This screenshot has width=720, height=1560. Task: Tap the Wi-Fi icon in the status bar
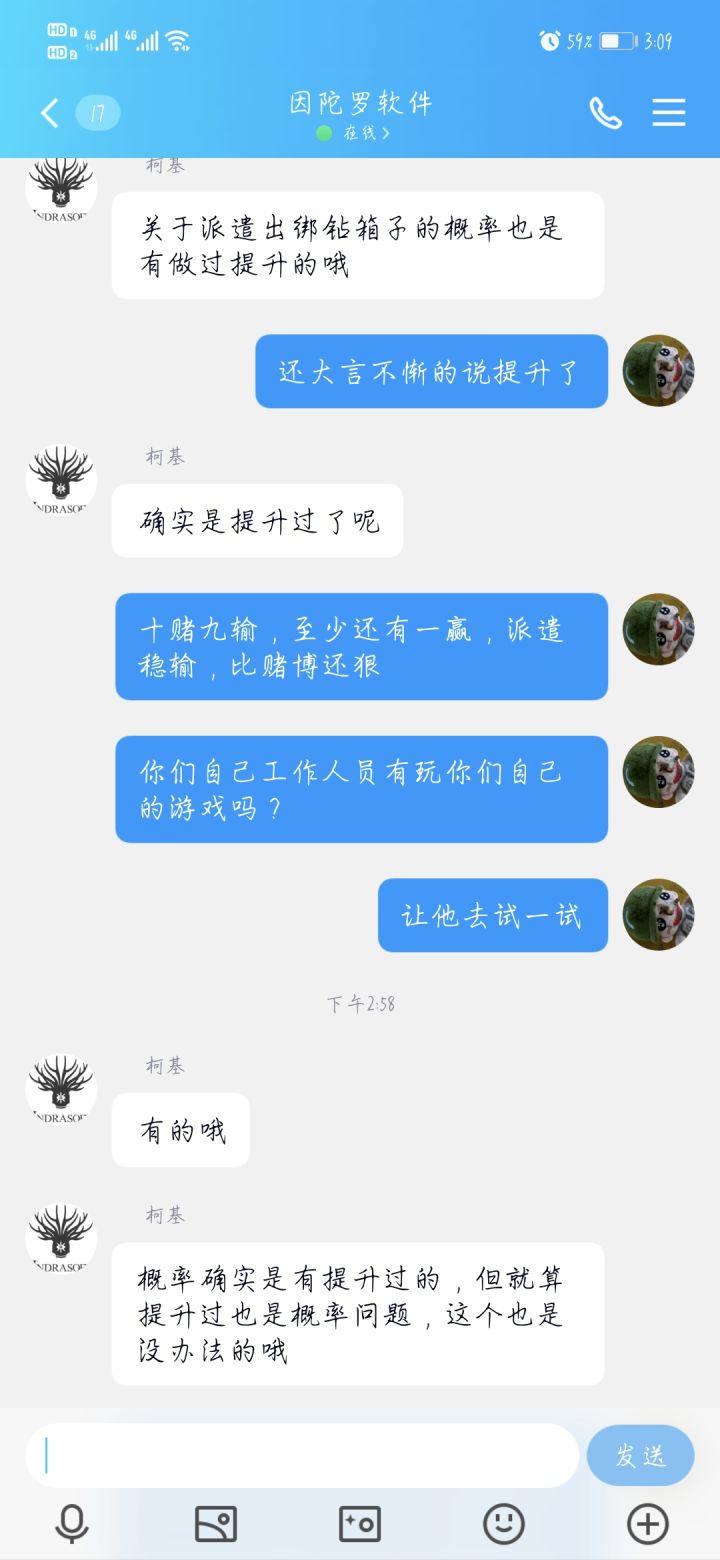[x=175, y=40]
